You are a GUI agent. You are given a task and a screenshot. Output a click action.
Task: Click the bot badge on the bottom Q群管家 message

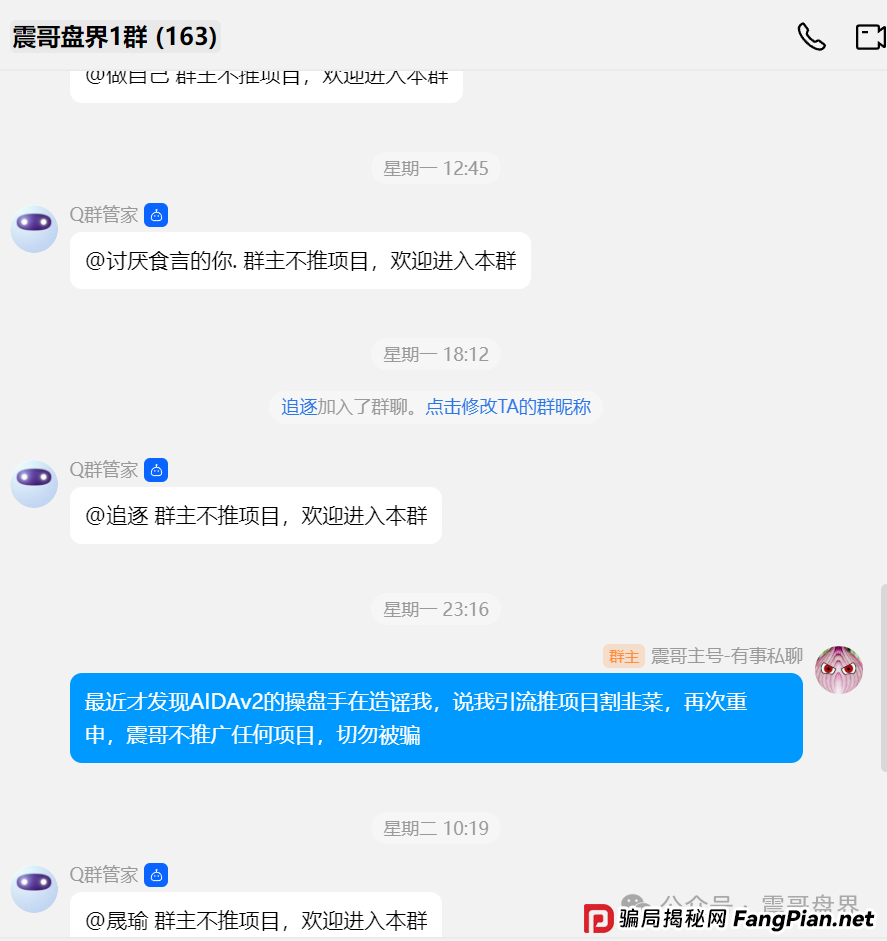pyautogui.click(x=155, y=874)
